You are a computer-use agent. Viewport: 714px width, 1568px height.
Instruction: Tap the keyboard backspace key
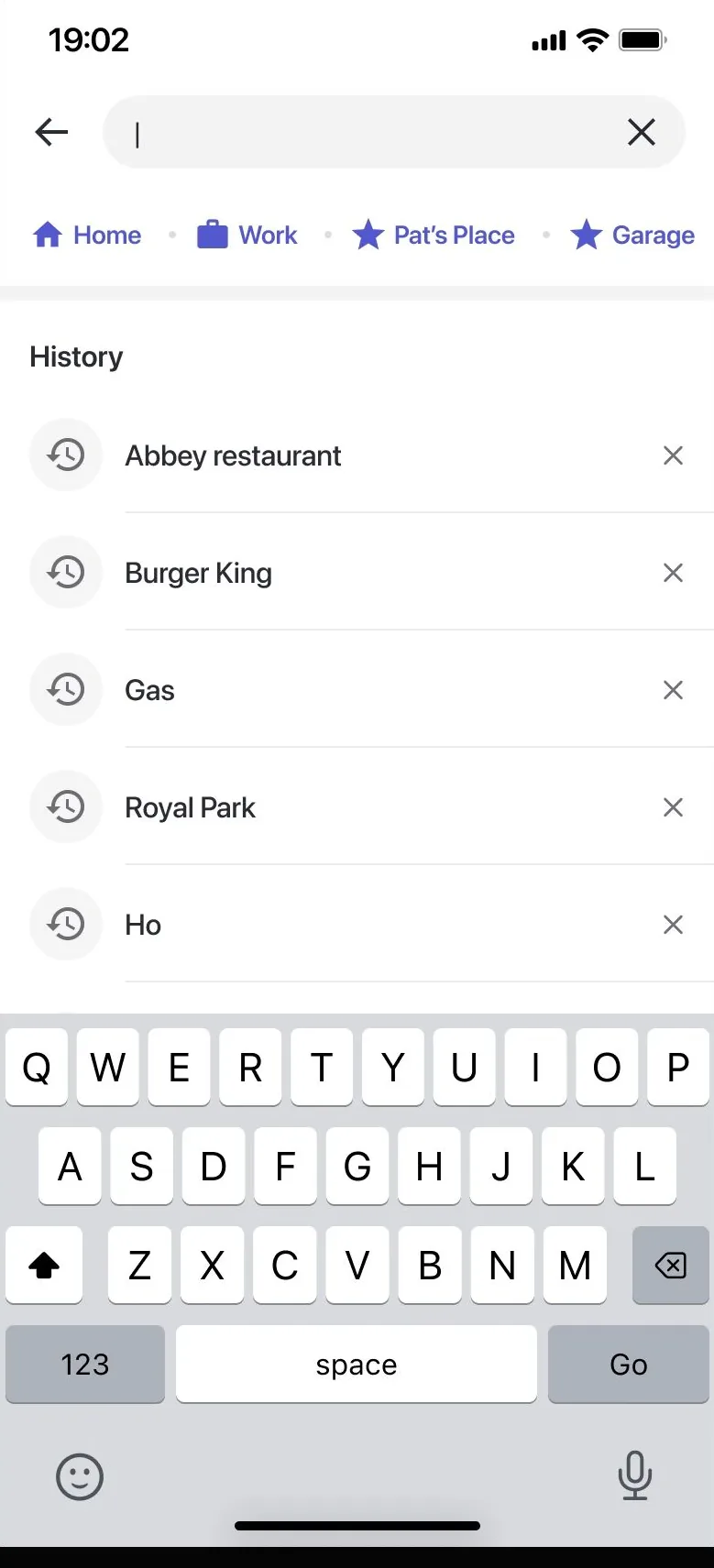pyautogui.click(x=671, y=1265)
